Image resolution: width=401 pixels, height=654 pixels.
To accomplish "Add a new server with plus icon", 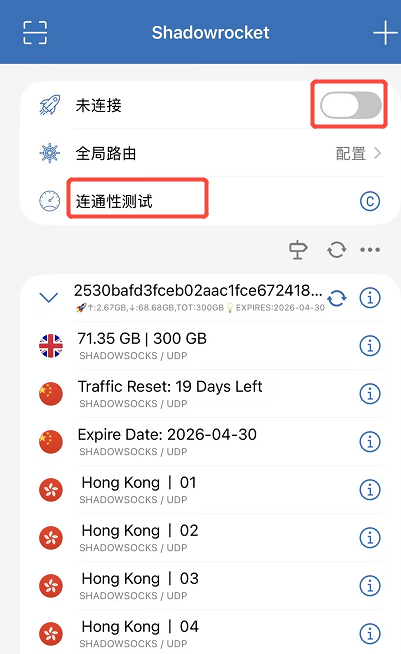I will [385, 33].
